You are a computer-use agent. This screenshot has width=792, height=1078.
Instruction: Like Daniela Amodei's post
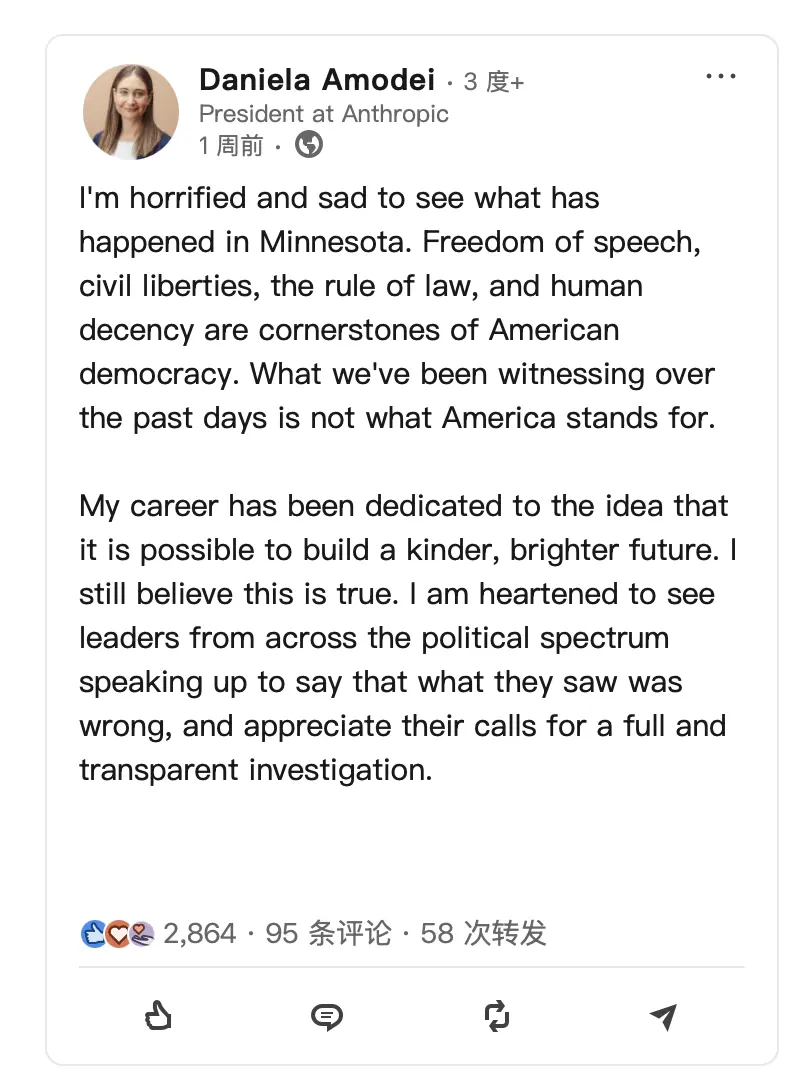[x=158, y=1017]
